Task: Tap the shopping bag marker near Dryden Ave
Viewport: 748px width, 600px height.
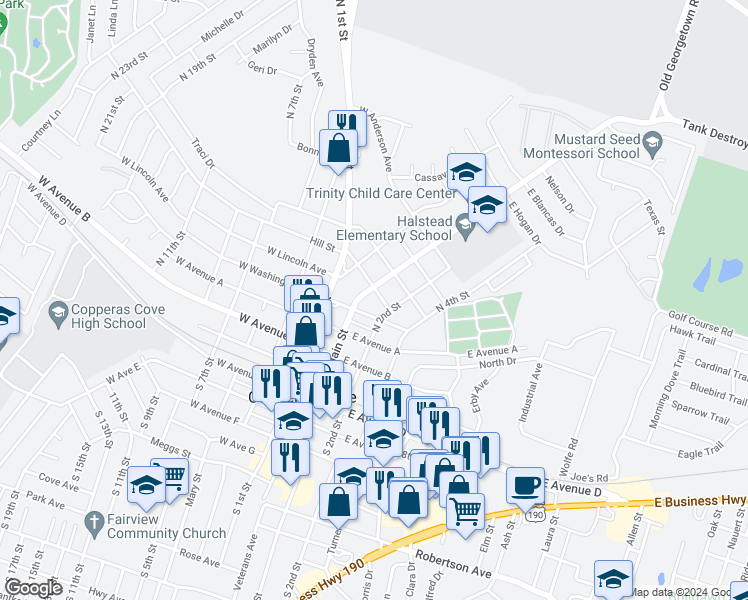Action: click(338, 147)
